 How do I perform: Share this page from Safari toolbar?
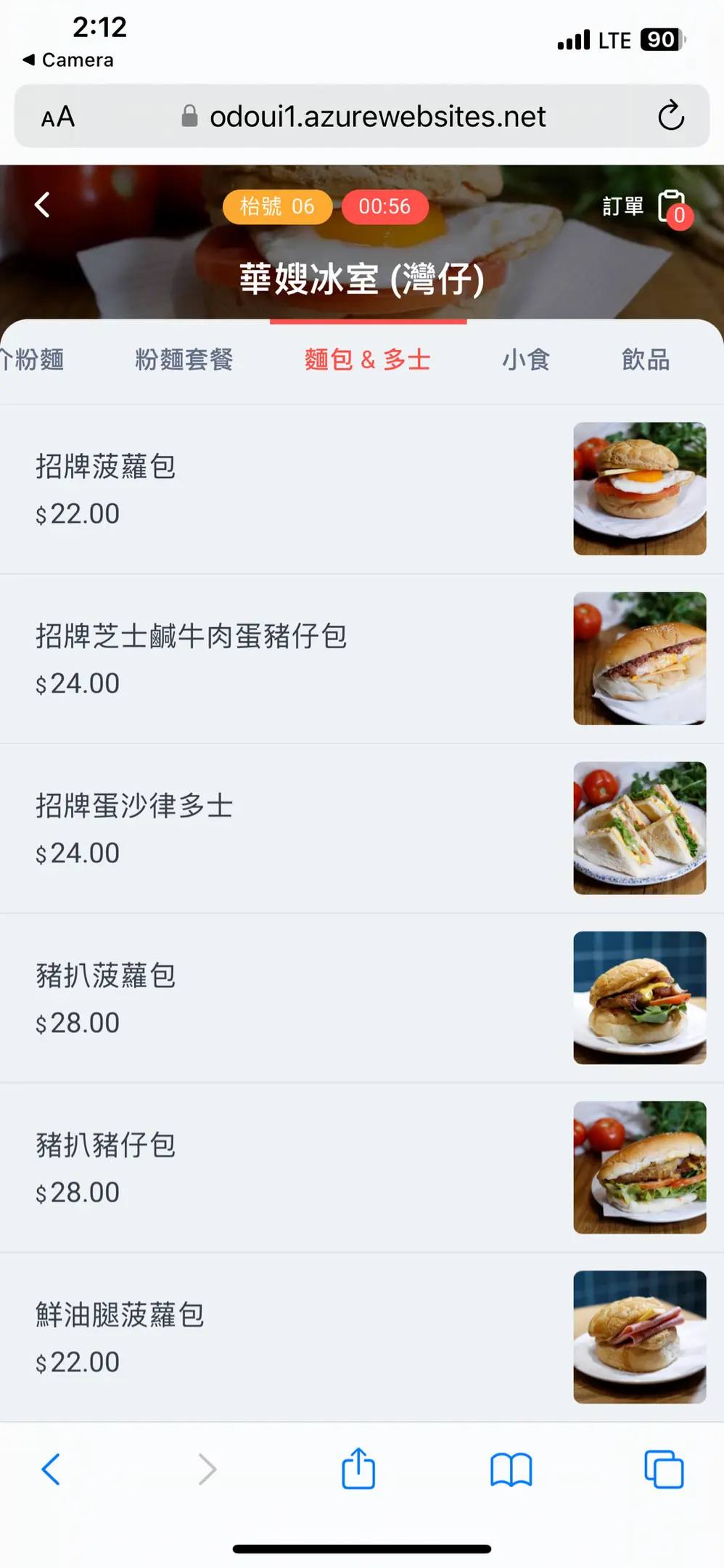pos(358,1469)
